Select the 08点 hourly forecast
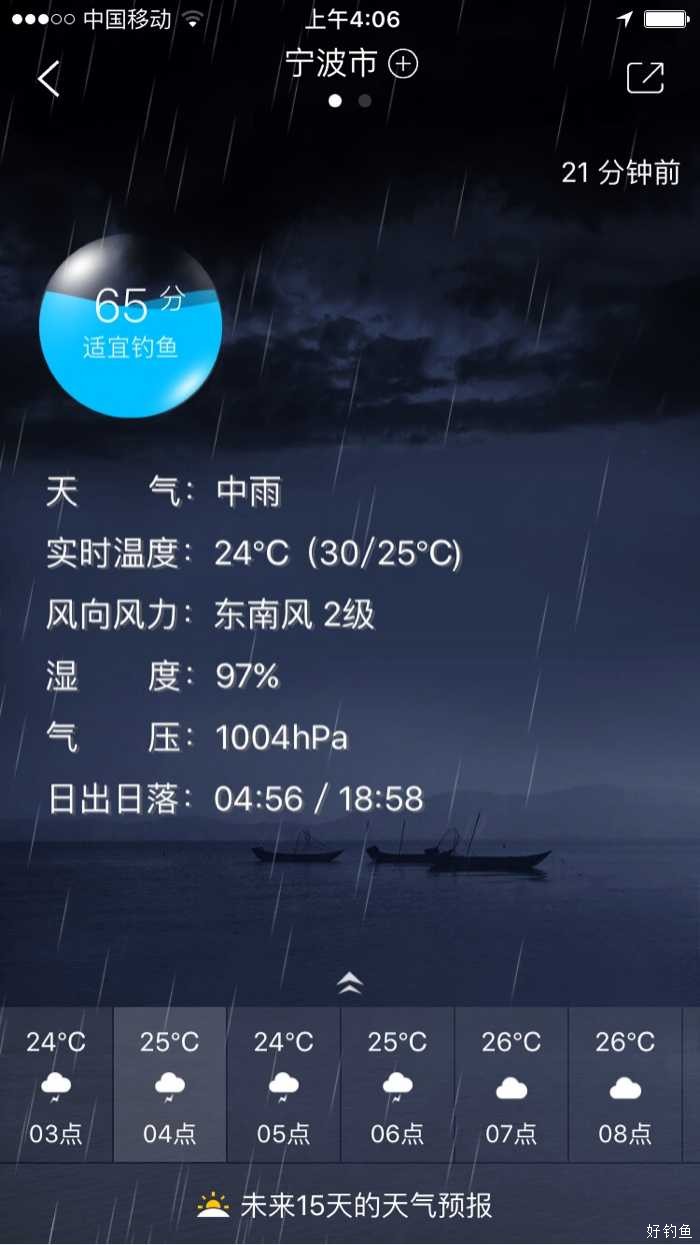 (626, 1085)
